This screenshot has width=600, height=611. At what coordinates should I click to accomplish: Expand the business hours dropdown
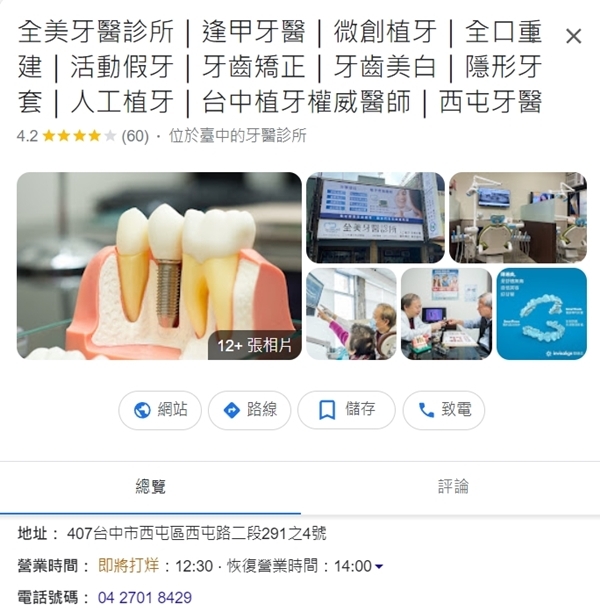[379, 567]
